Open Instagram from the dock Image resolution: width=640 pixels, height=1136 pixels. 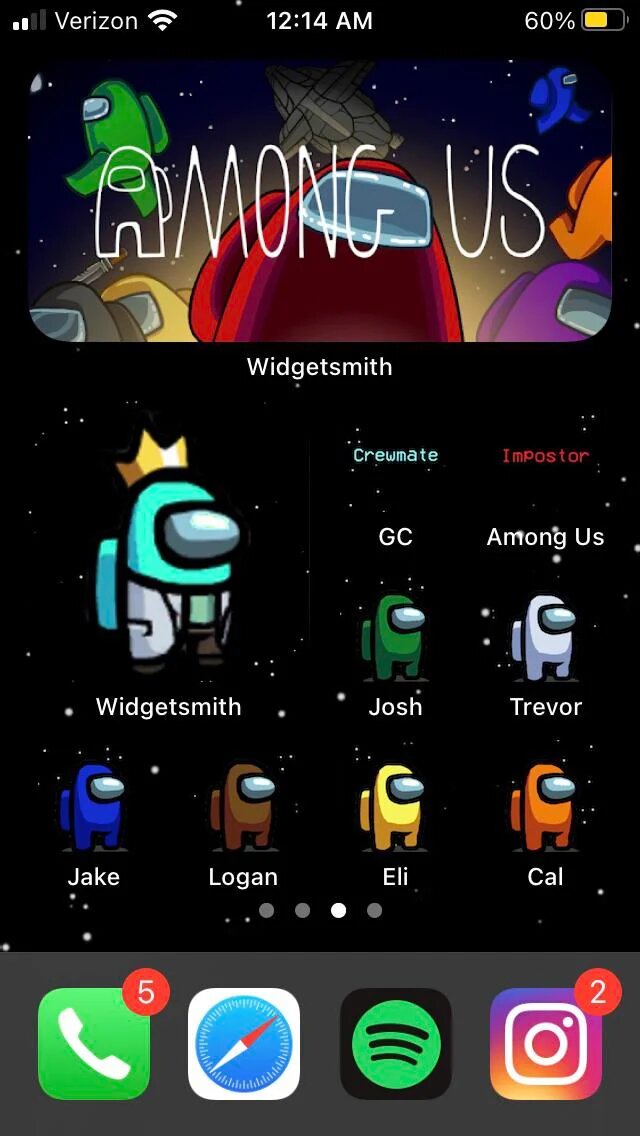tap(546, 1044)
